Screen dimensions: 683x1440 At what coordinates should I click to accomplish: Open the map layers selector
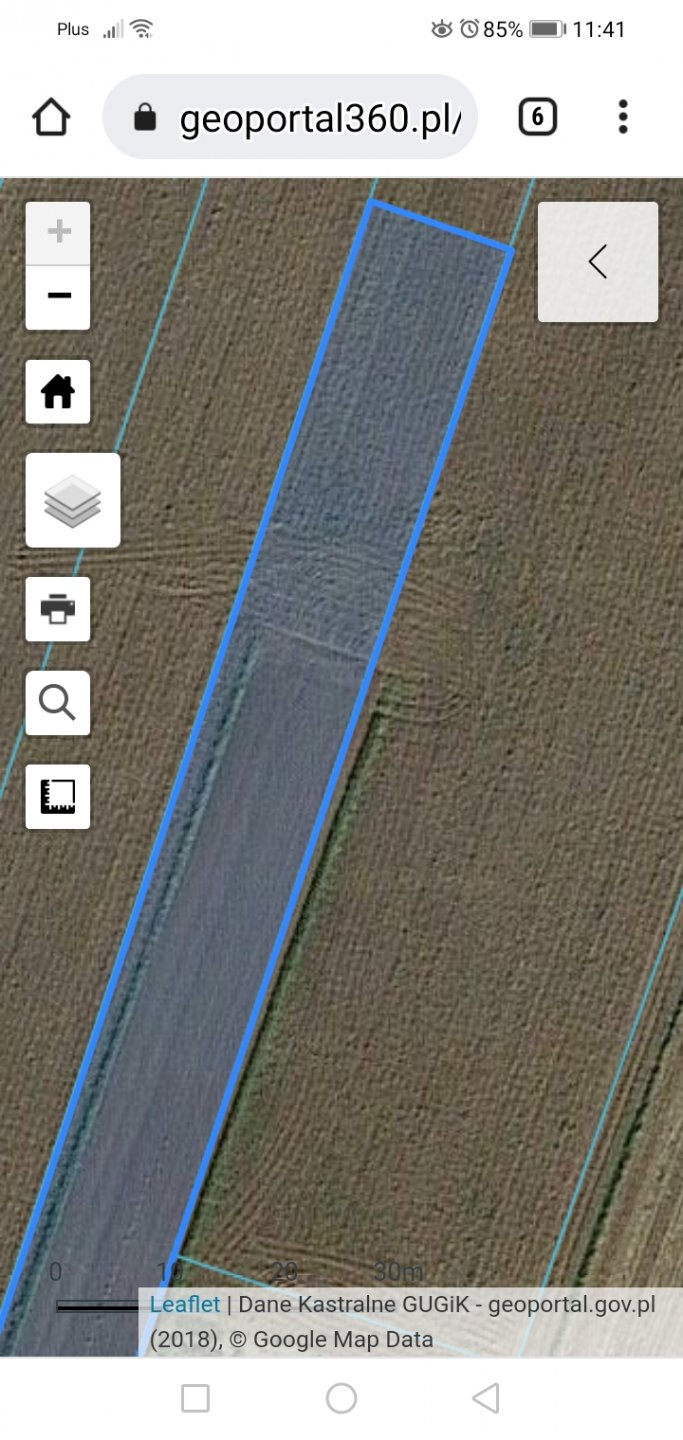tap(73, 500)
